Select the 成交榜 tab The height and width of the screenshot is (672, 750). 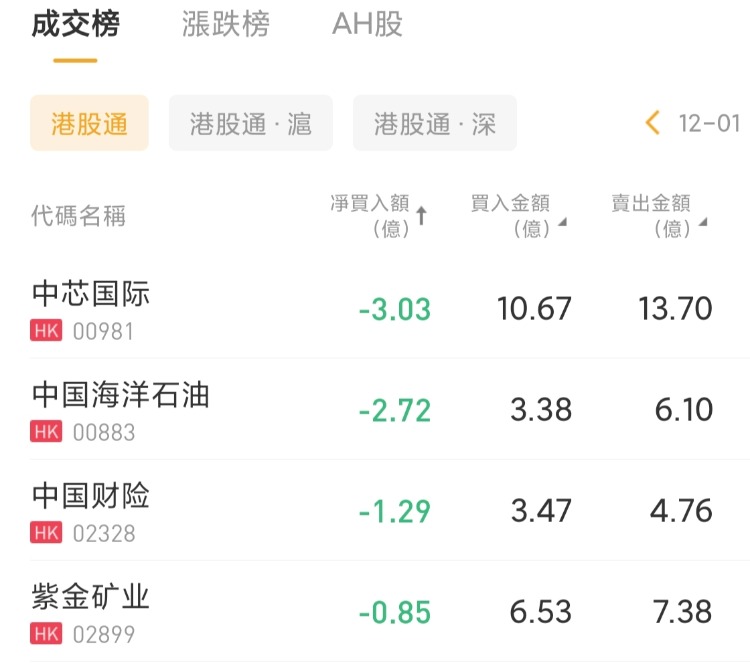(x=75, y=24)
